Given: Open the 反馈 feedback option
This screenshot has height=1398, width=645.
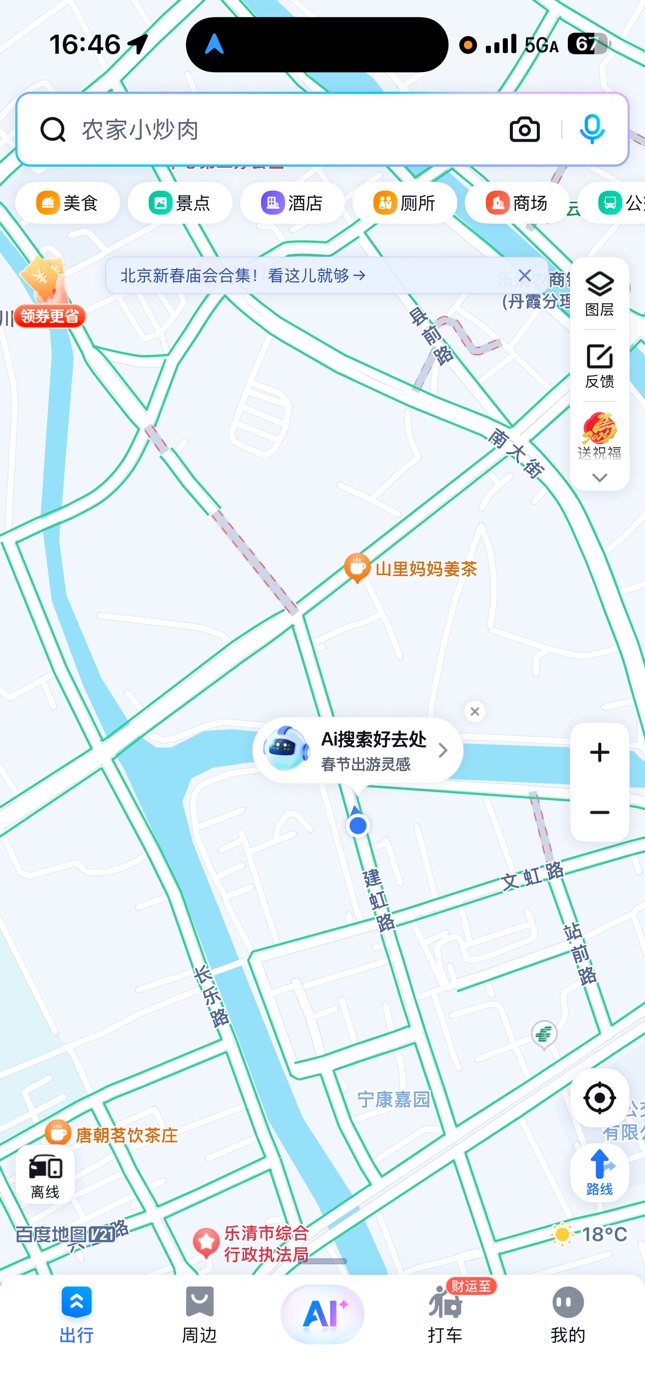Looking at the screenshot, I should point(599,366).
